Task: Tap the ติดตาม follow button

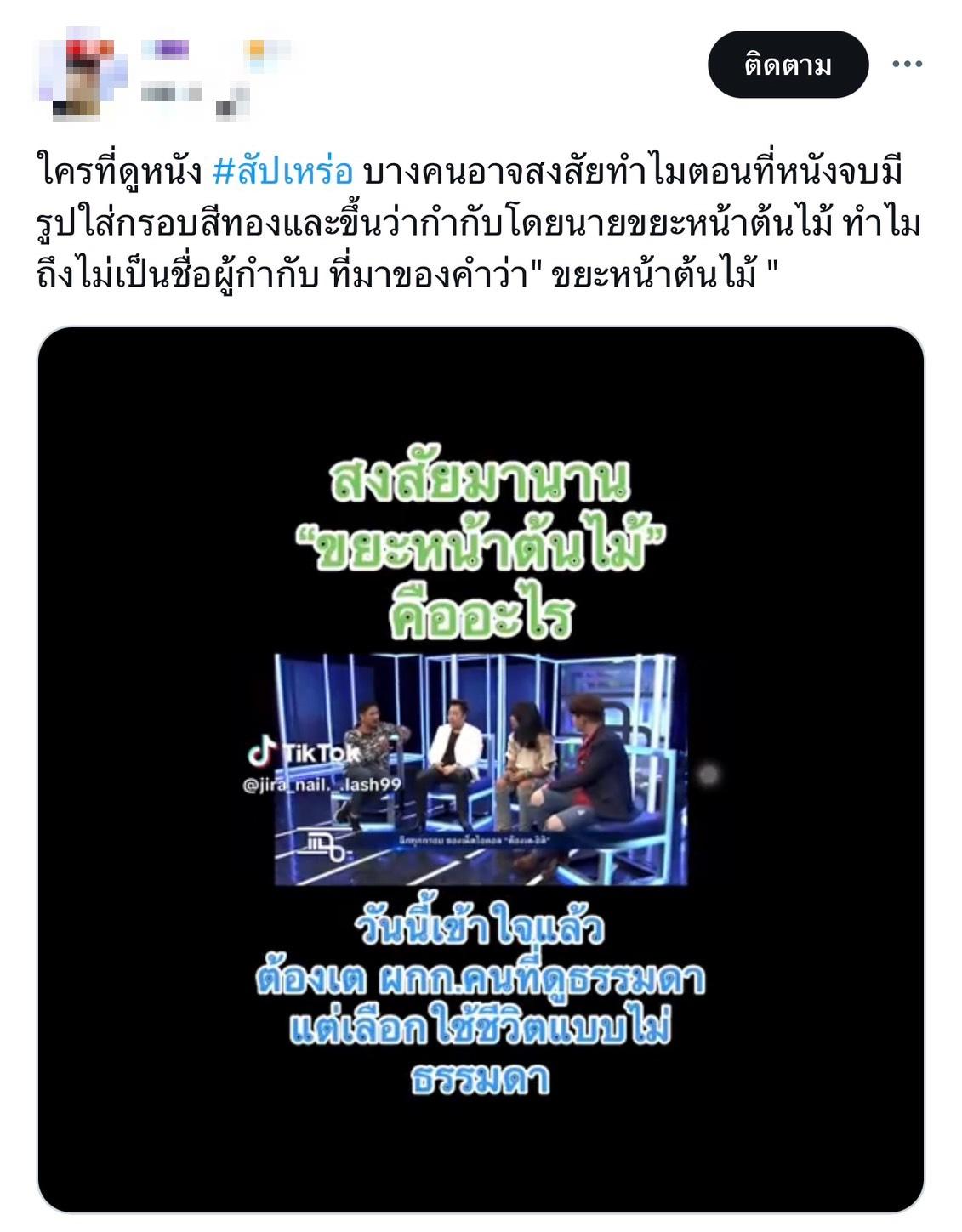Action: tap(787, 65)
